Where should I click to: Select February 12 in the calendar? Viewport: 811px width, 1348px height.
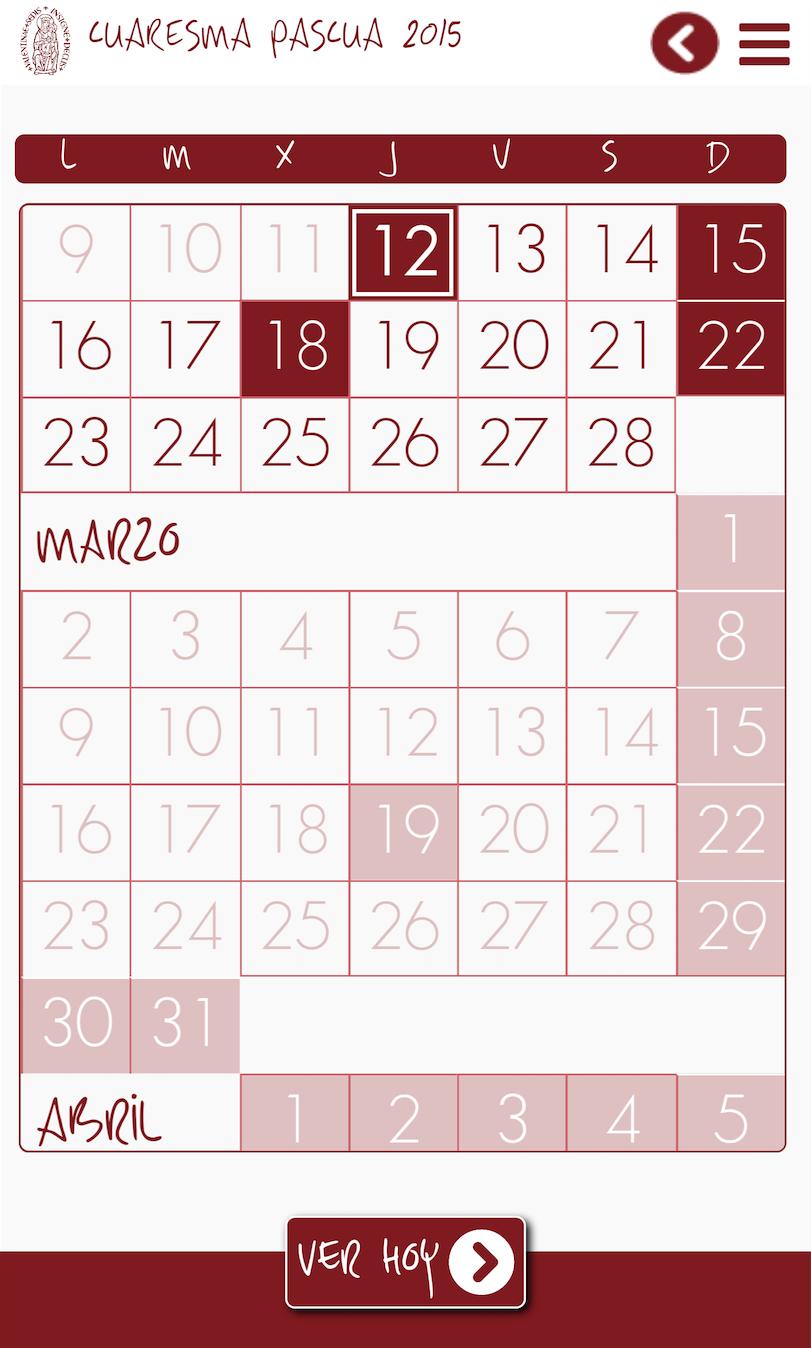click(403, 252)
